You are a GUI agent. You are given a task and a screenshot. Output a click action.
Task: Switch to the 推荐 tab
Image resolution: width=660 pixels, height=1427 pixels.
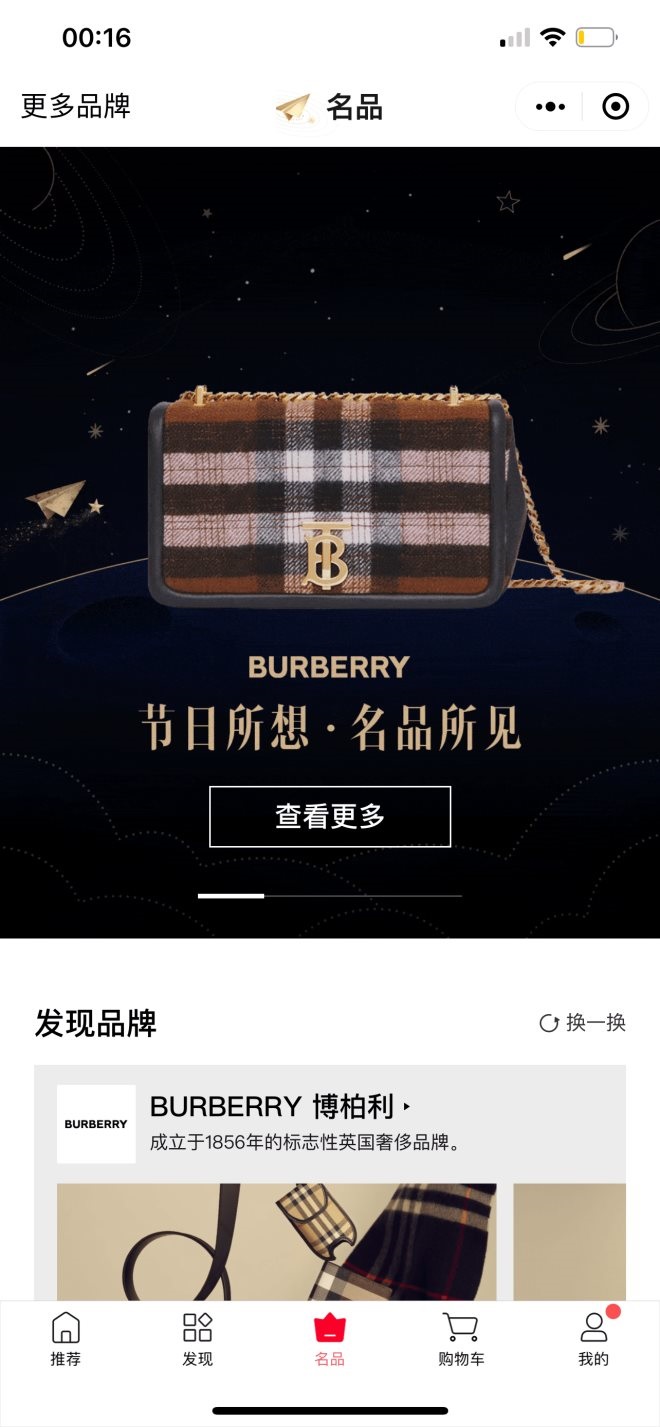coord(66,1339)
